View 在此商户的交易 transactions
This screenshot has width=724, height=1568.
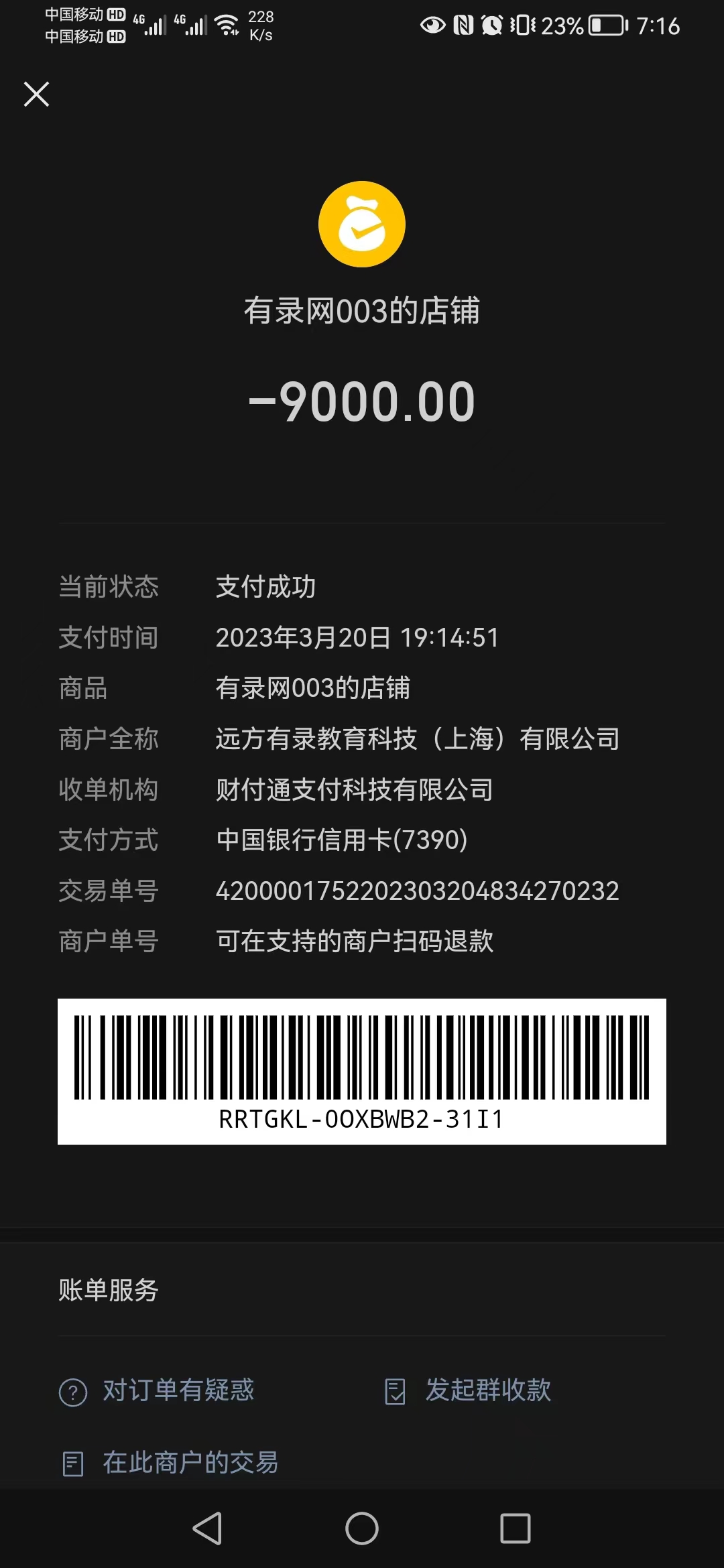coord(171,1463)
